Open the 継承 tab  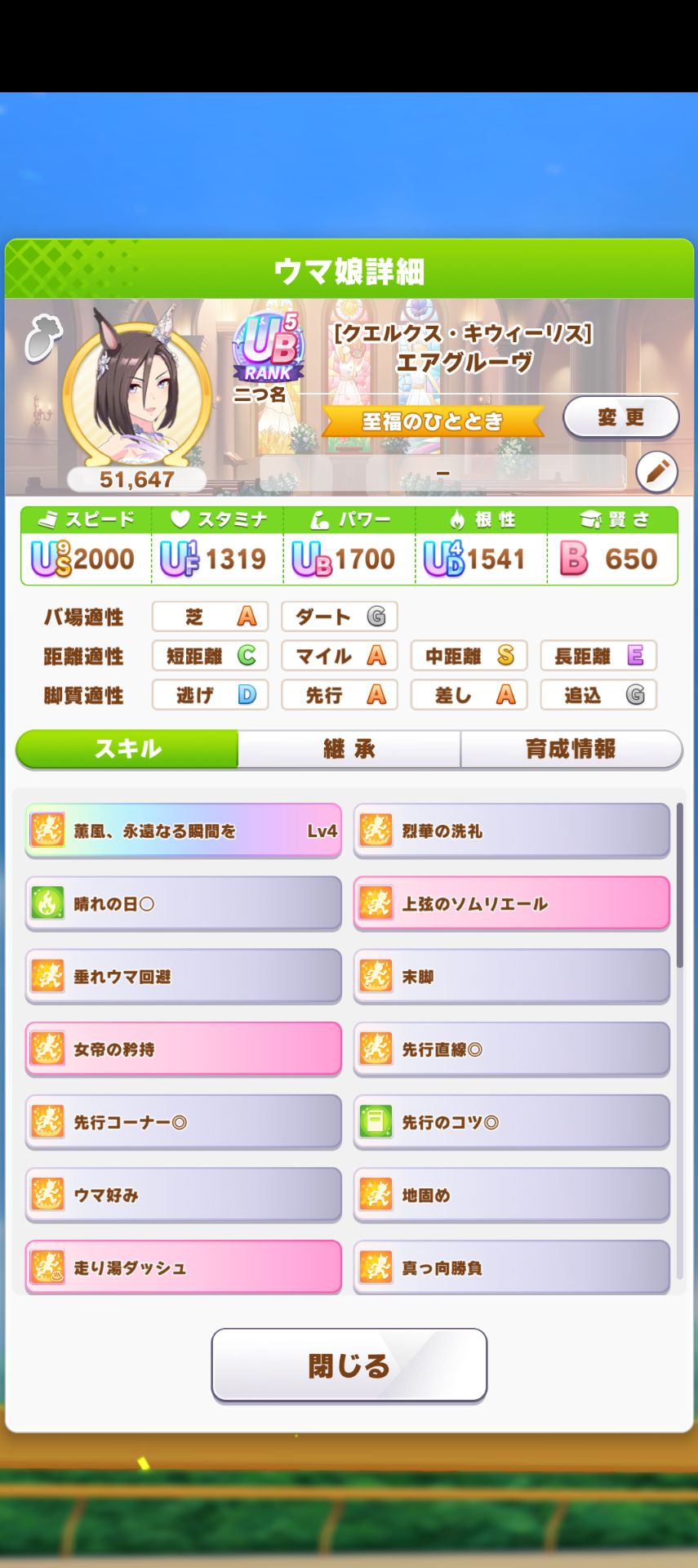click(349, 749)
